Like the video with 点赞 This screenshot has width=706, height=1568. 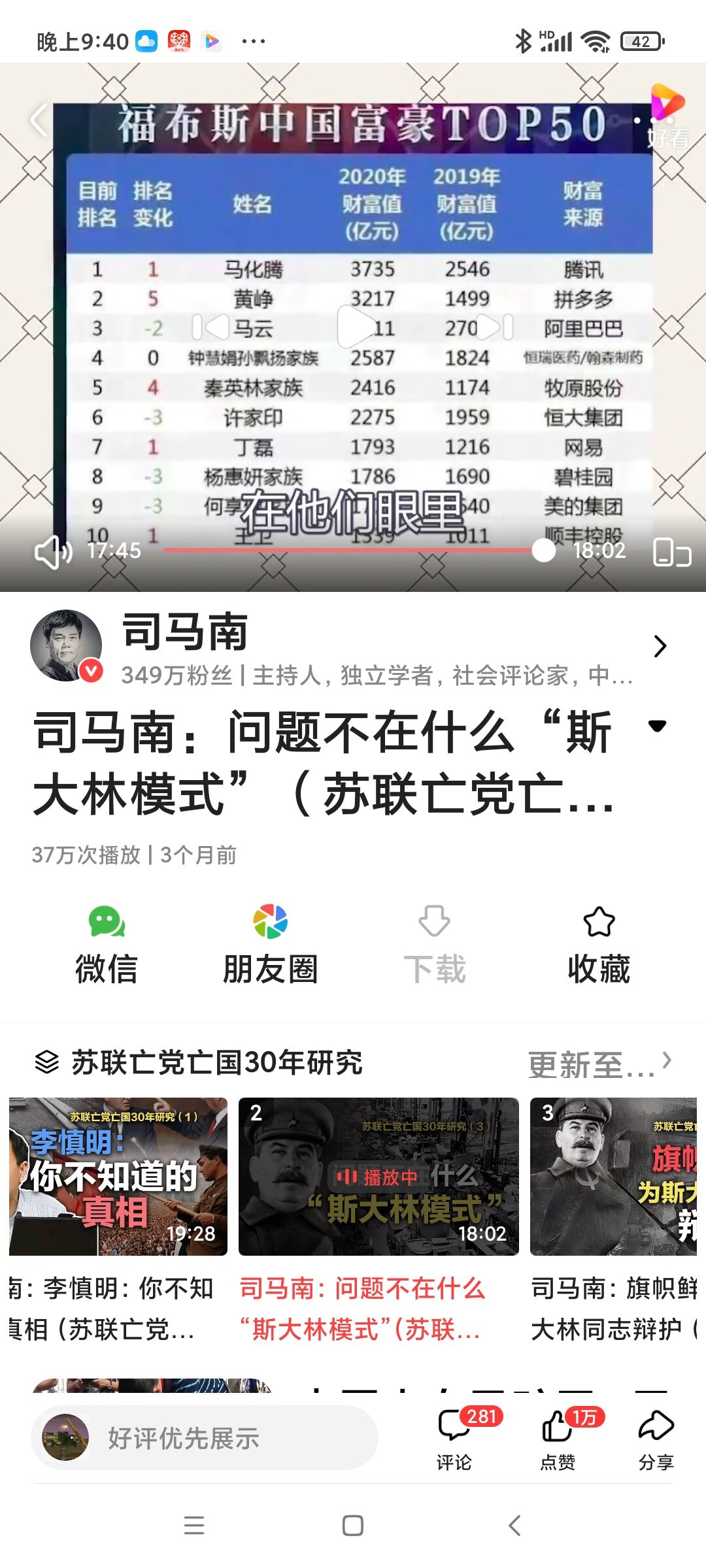pos(559,1437)
